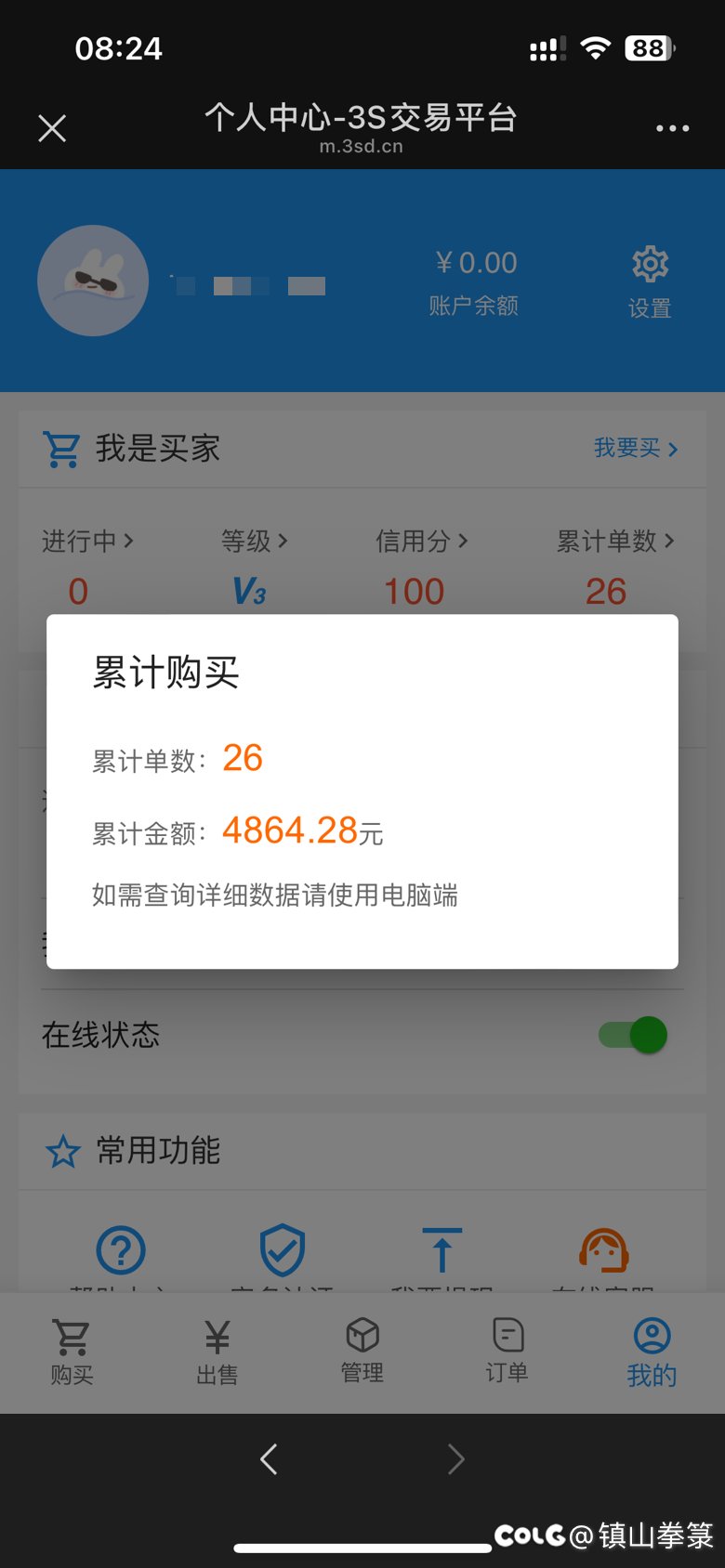Expand the 进行中 item

[x=88, y=542]
